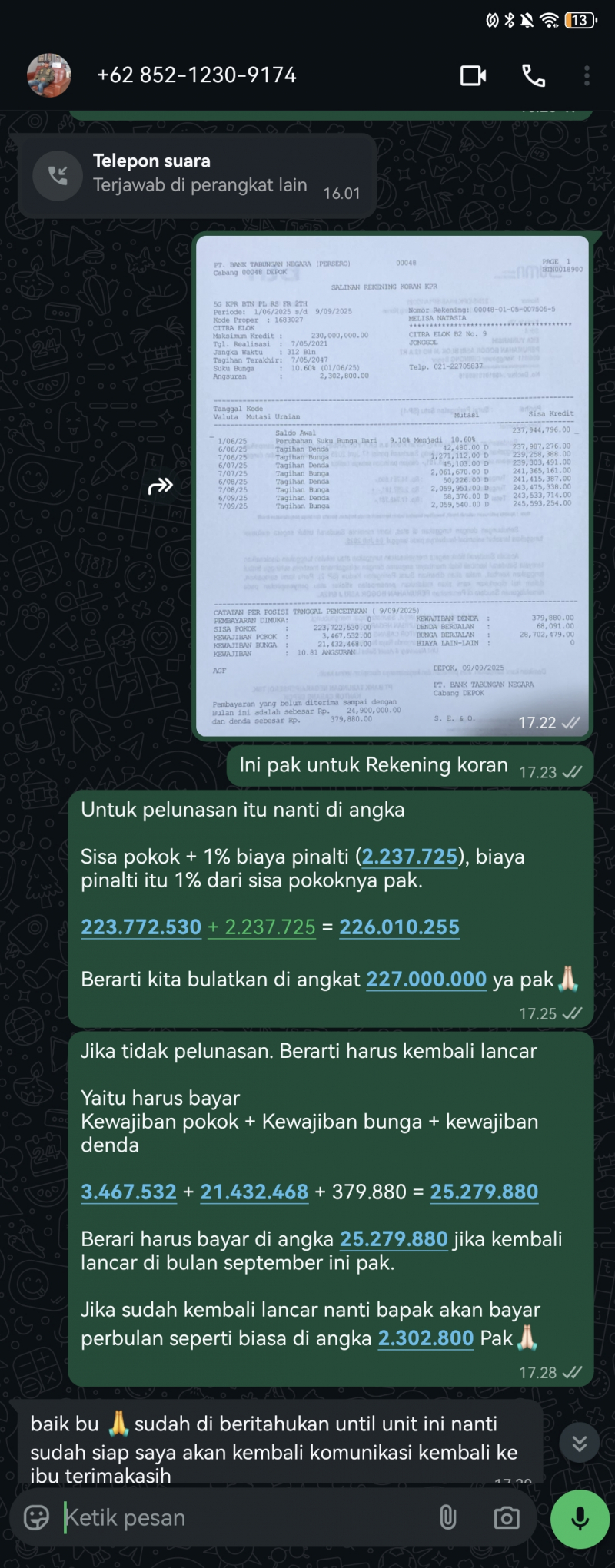Screen dimensions: 615x1568
Task: Tap the 2.302.800 number link
Action: tap(425, 1338)
